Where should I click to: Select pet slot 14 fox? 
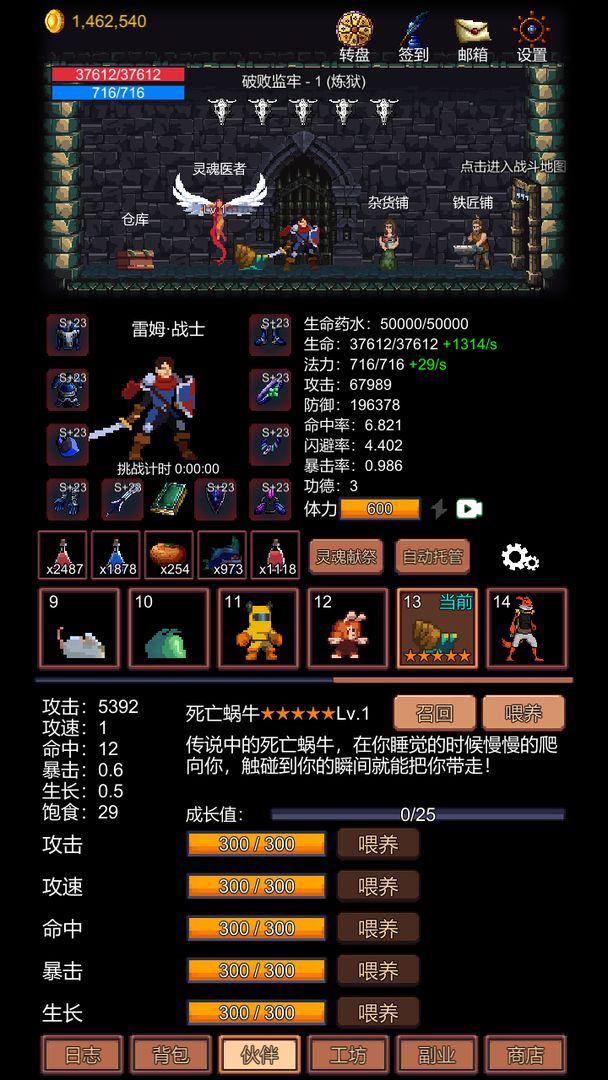526,628
